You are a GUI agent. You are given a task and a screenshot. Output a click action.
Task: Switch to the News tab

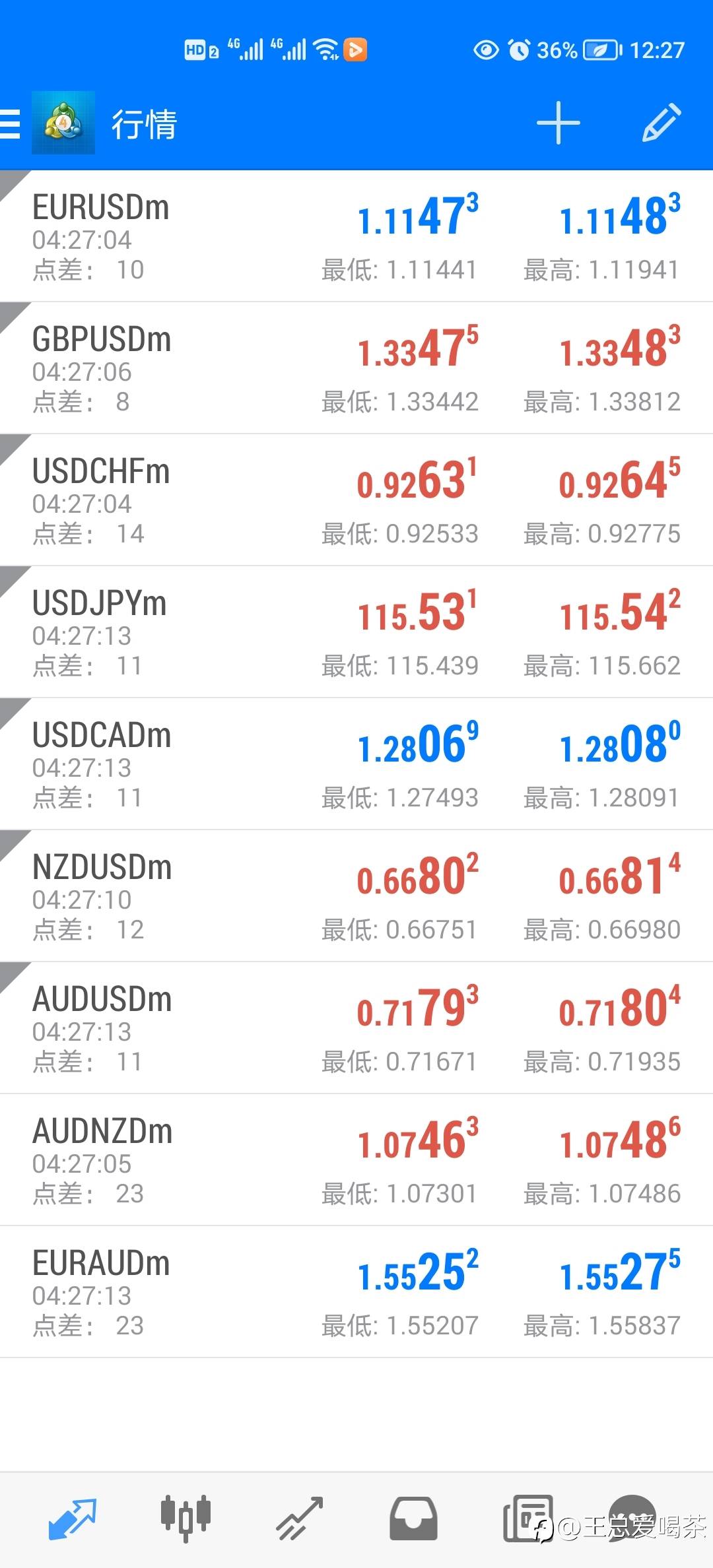tap(527, 1518)
